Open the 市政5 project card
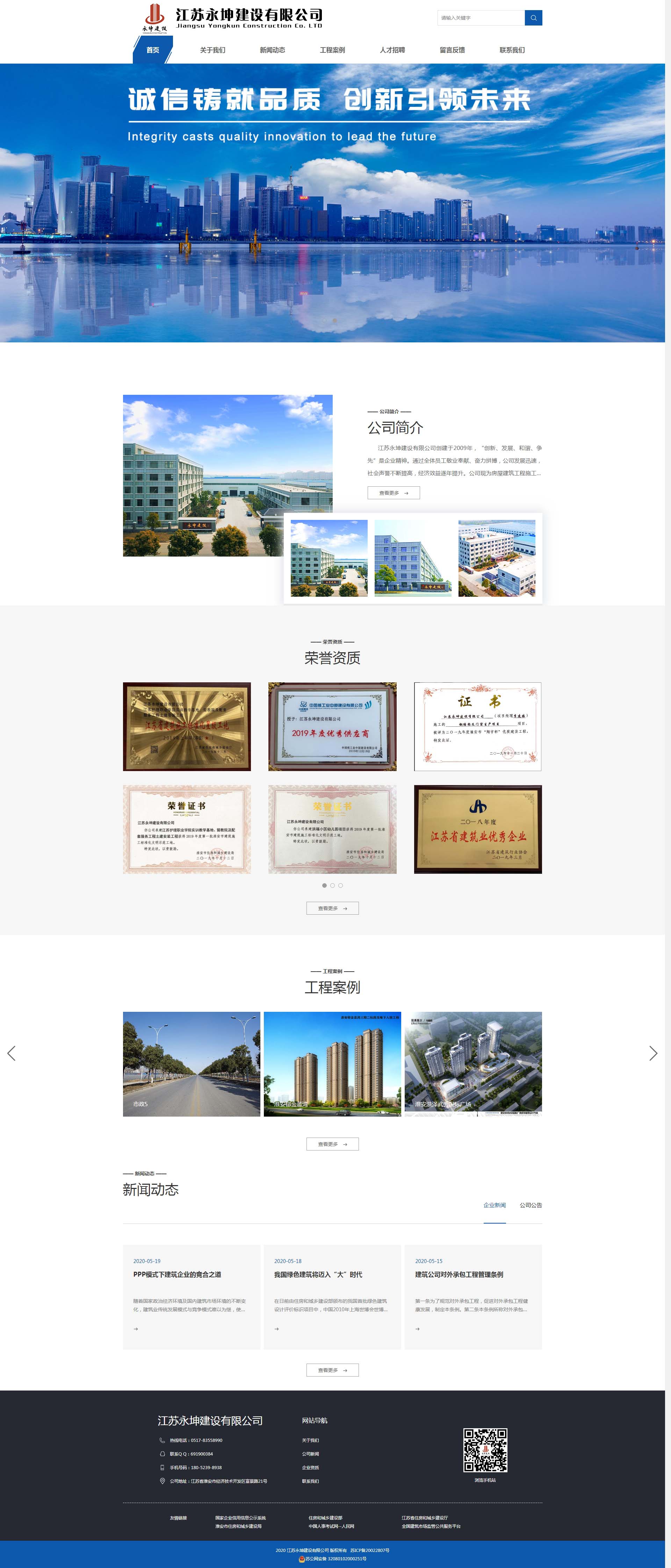 (191, 1064)
